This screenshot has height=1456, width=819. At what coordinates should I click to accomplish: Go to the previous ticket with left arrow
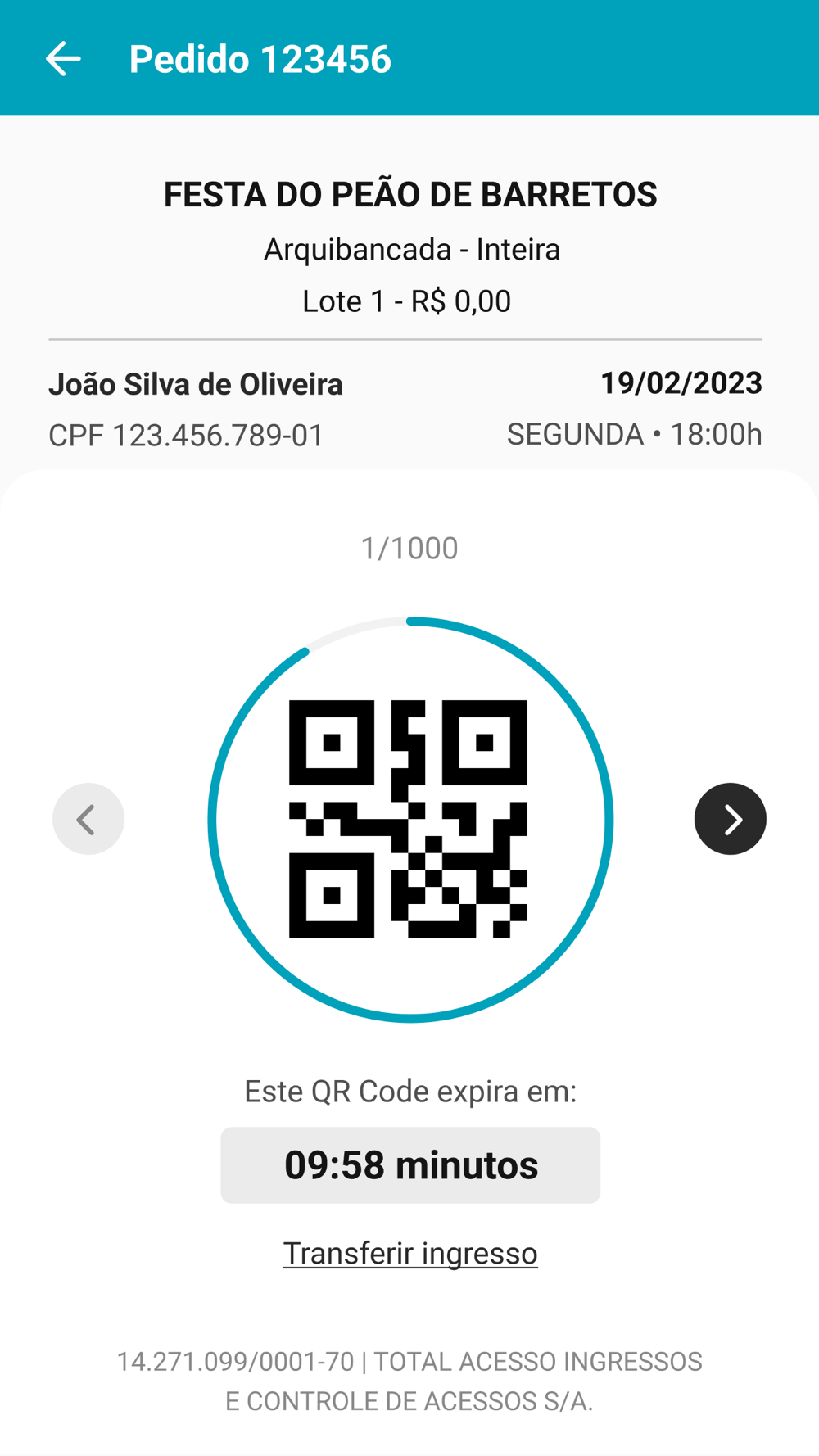(88, 819)
